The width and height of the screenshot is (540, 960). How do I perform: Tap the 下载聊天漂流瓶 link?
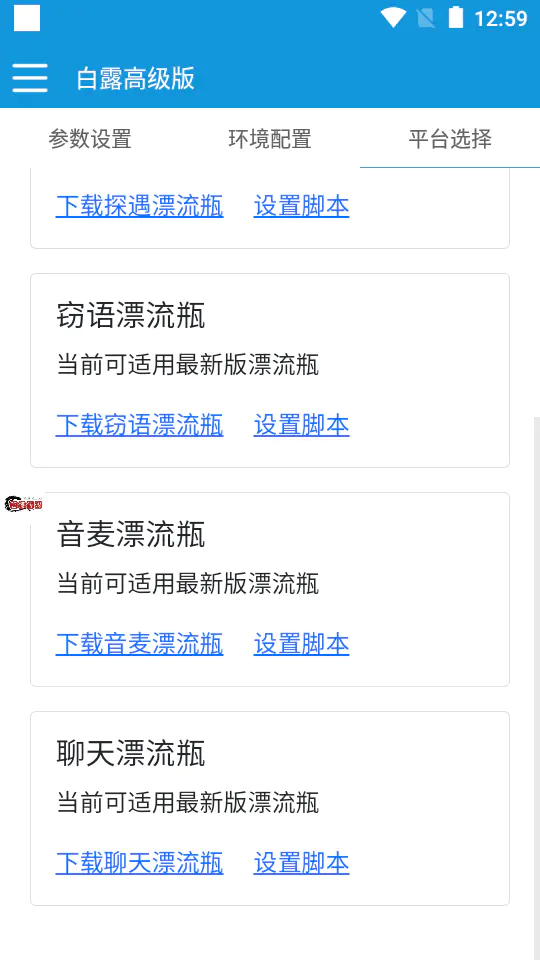(140, 863)
